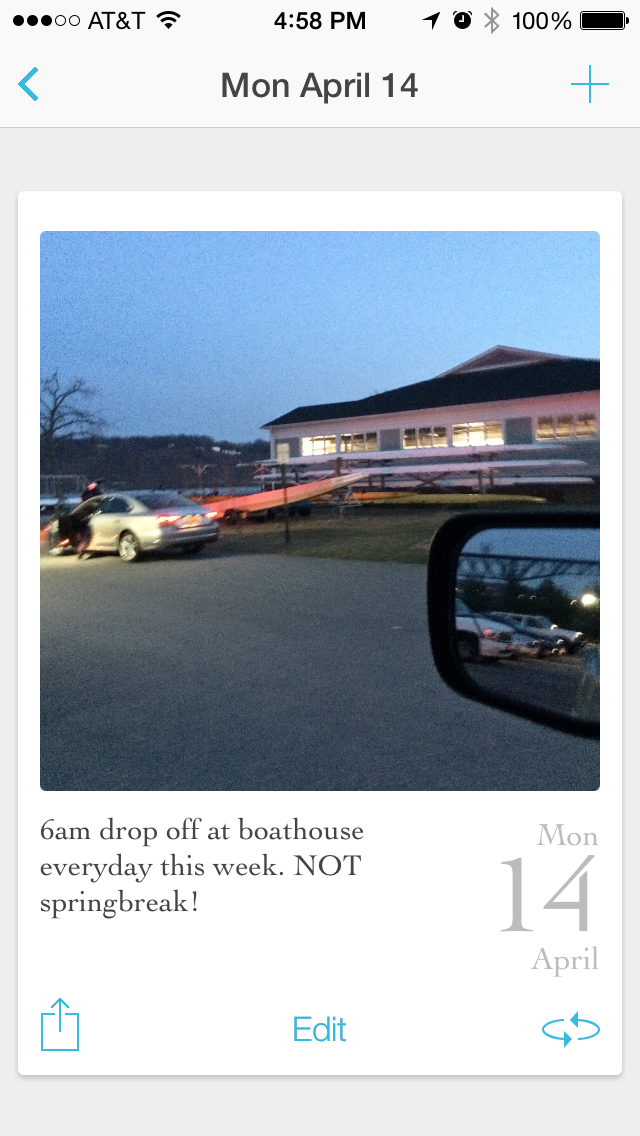Go back using the top-left arrow
The width and height of the screenshot is (640, 1136).
click(x=29, y=85)
